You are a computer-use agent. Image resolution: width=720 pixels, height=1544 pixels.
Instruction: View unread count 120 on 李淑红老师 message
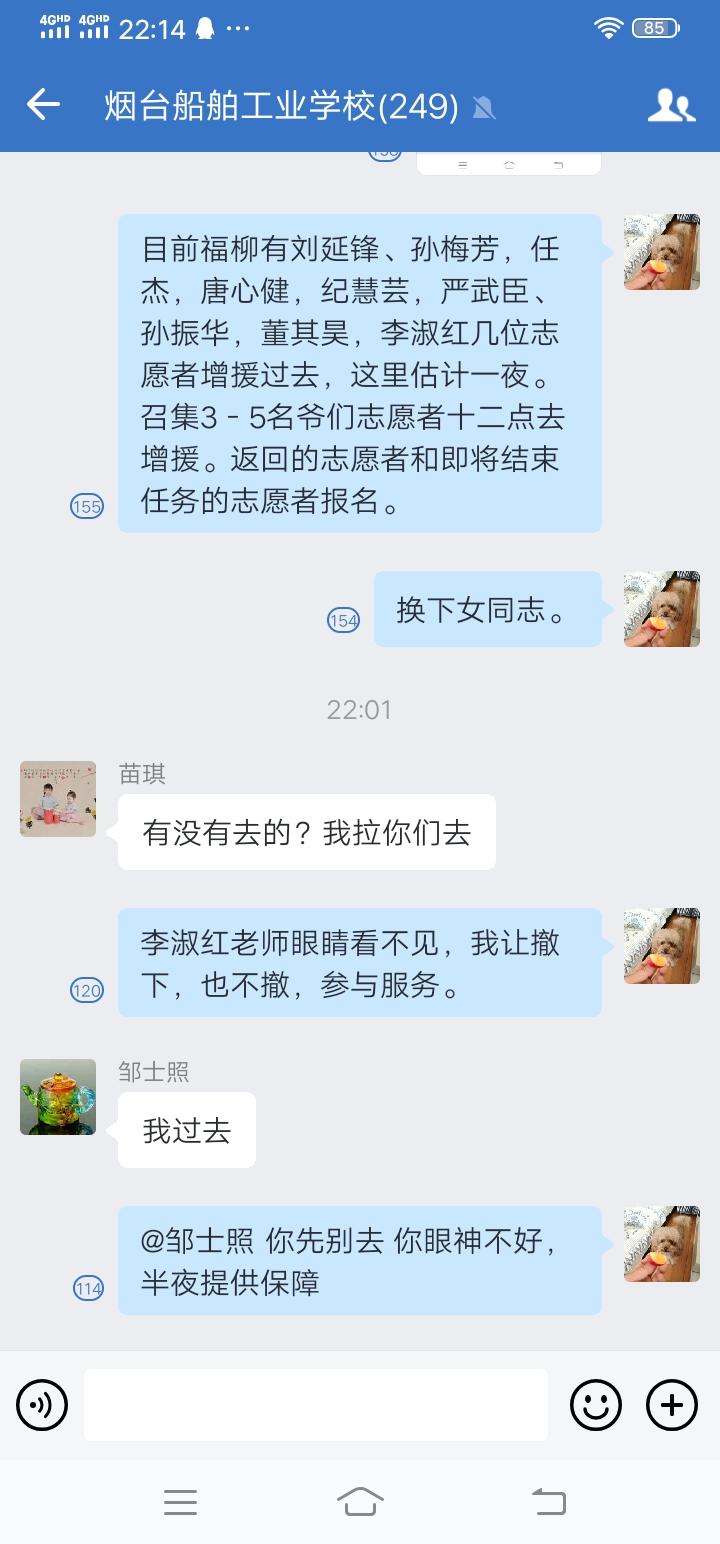[87, 991]
